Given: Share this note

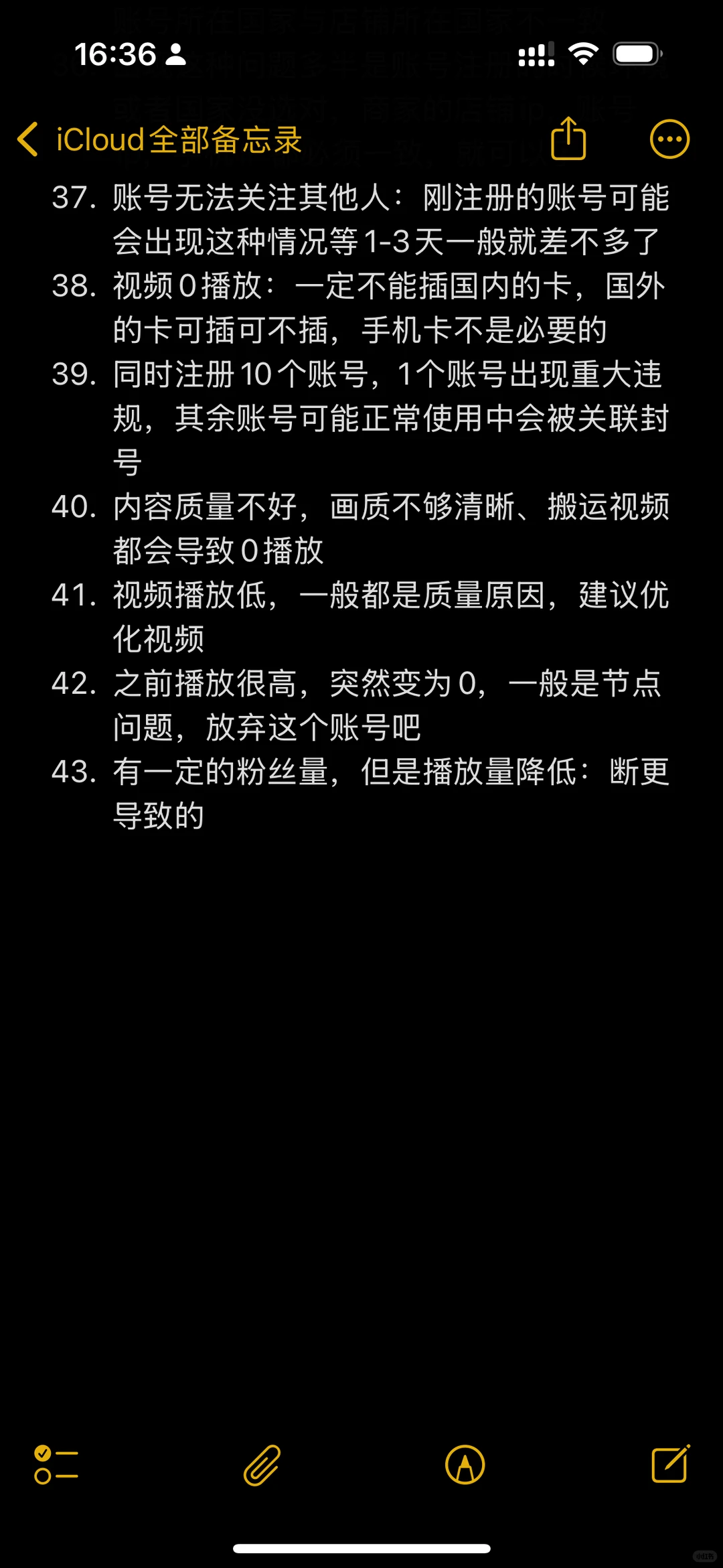Looking at the screenshot, I should [568, 139].
